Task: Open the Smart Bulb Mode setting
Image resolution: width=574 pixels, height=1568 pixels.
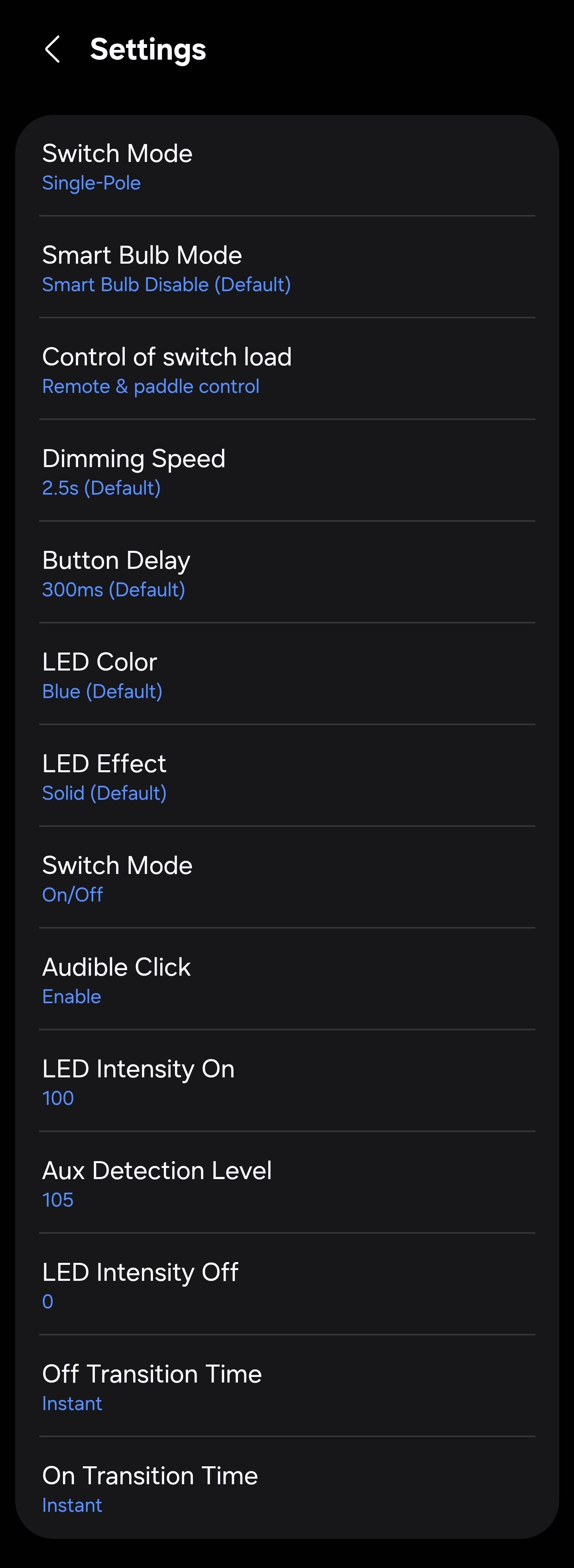Action: (x=287, y=268)
